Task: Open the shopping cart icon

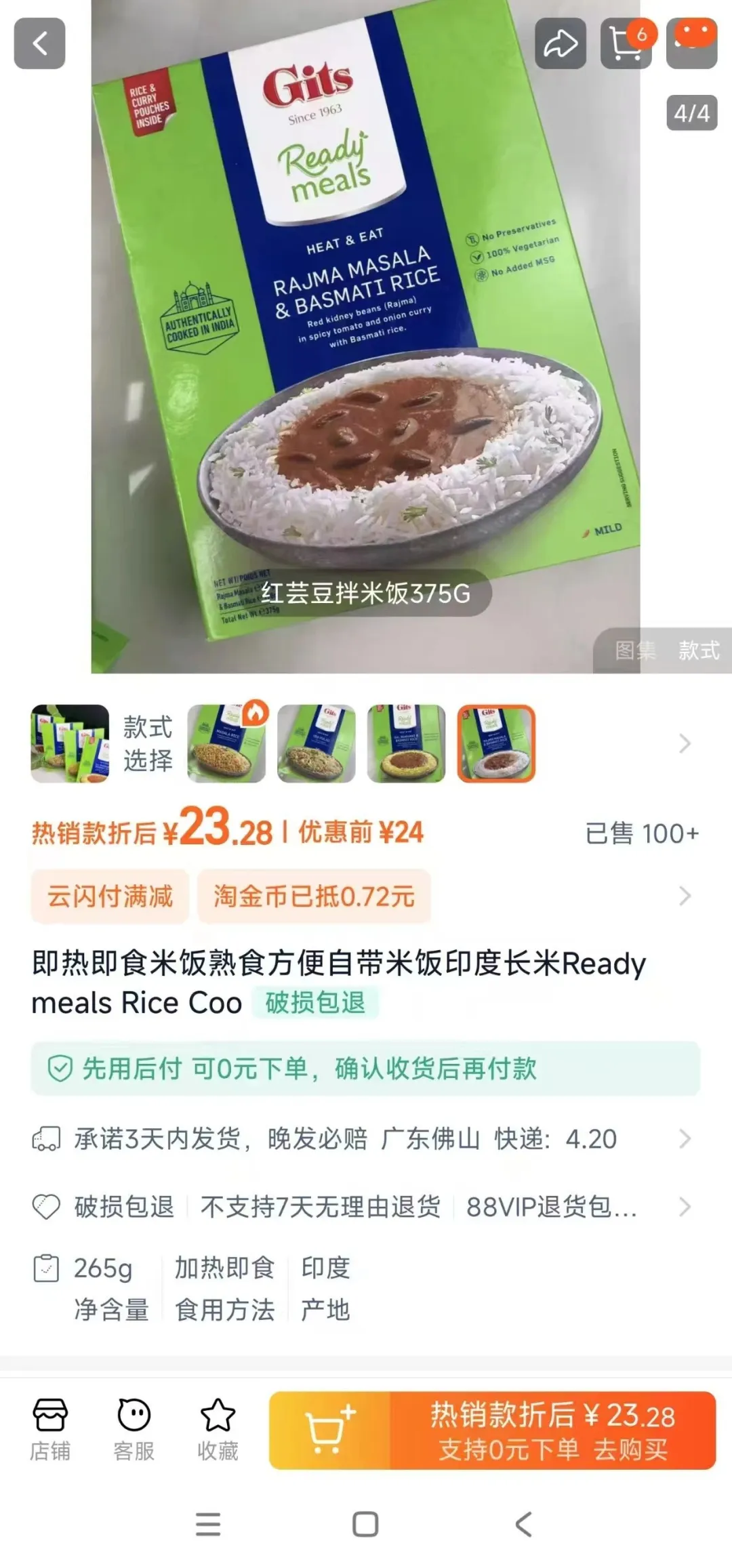Action: 626,44
